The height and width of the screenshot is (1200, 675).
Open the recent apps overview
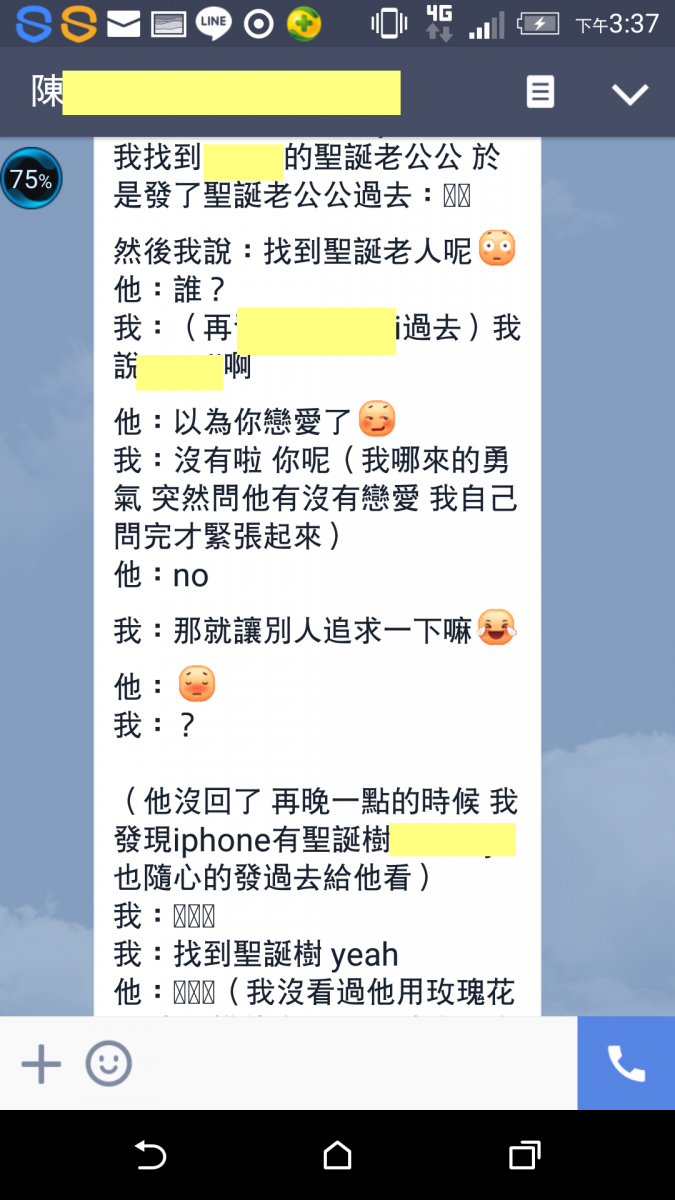524,1156
